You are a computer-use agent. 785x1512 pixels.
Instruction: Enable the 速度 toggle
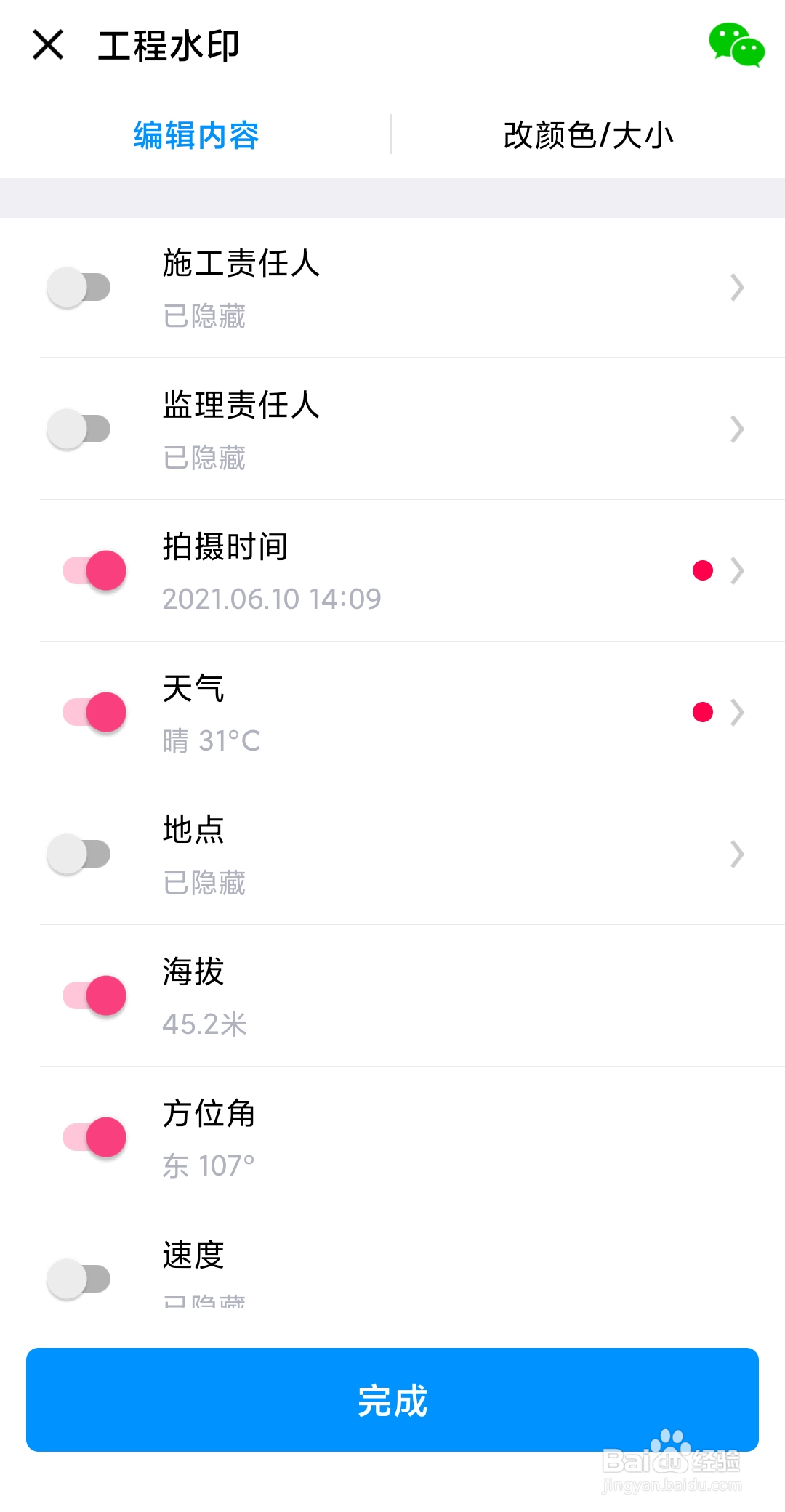coord(78,1279)
